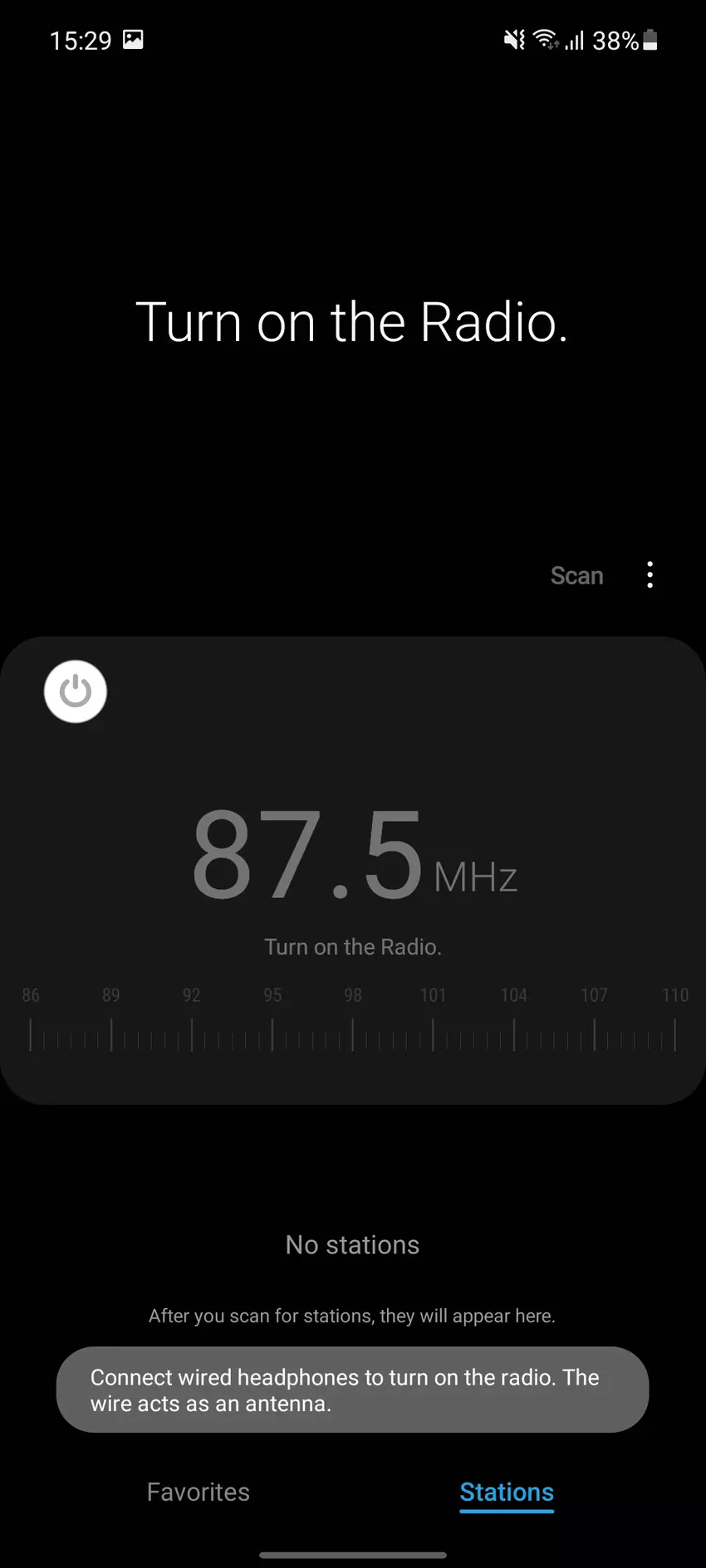Open the three-dot more options menu

650,574
